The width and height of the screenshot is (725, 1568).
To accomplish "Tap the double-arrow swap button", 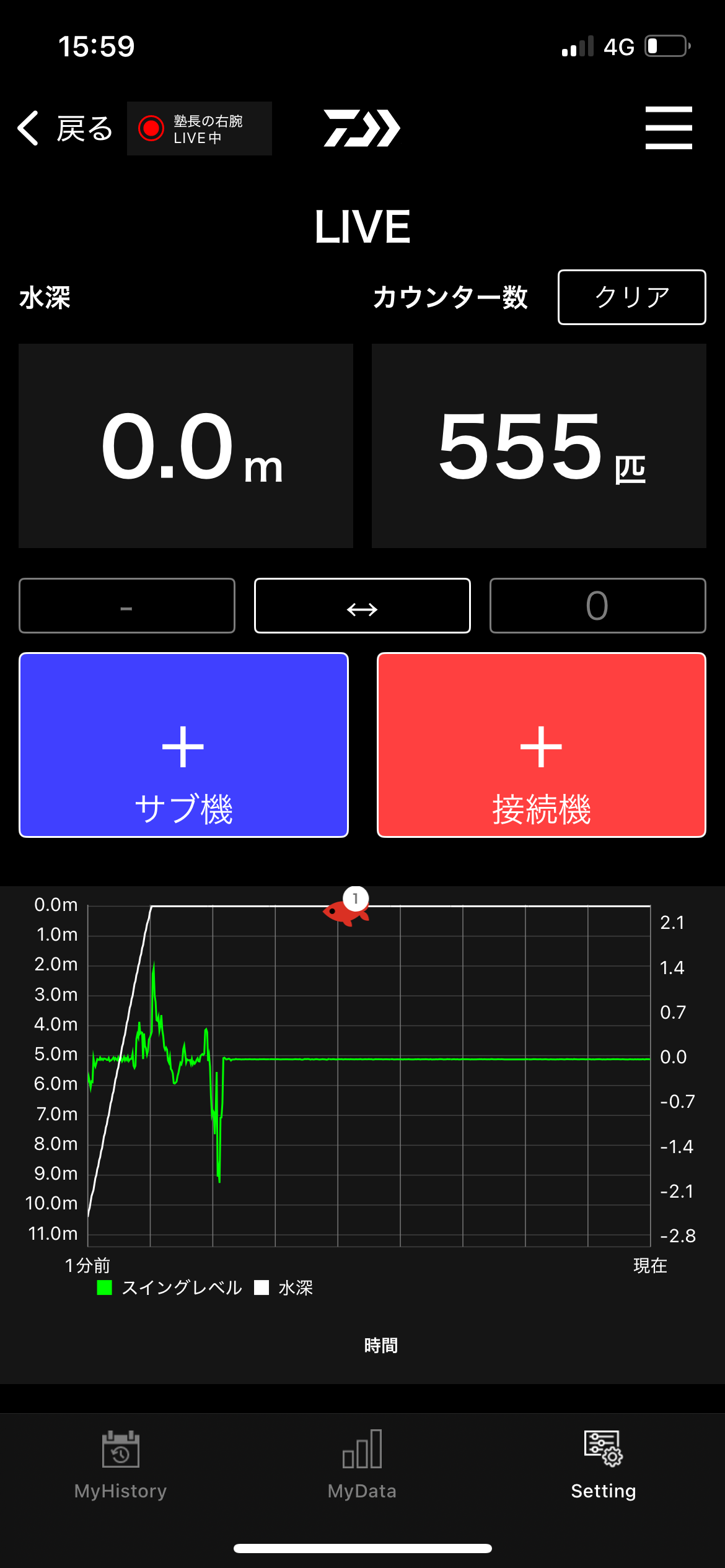I will pyautogui.click(x=362, y=606).
